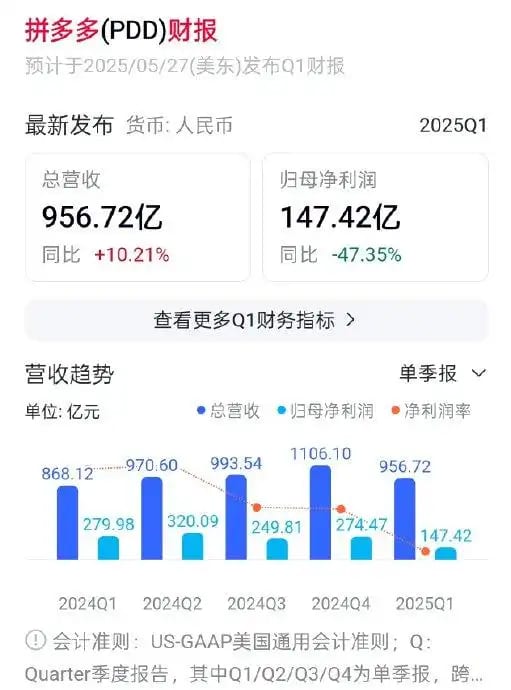
Task: Toggle the 总营收 legend series
Action: (x=228, y=411)
